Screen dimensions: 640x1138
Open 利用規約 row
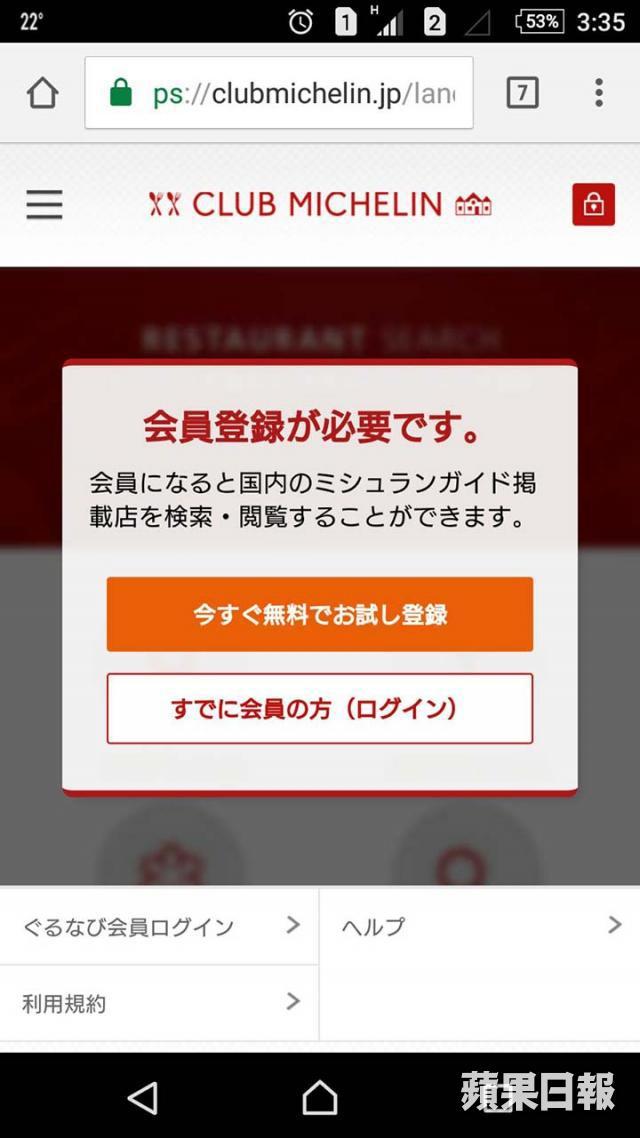click(160, 1003)
